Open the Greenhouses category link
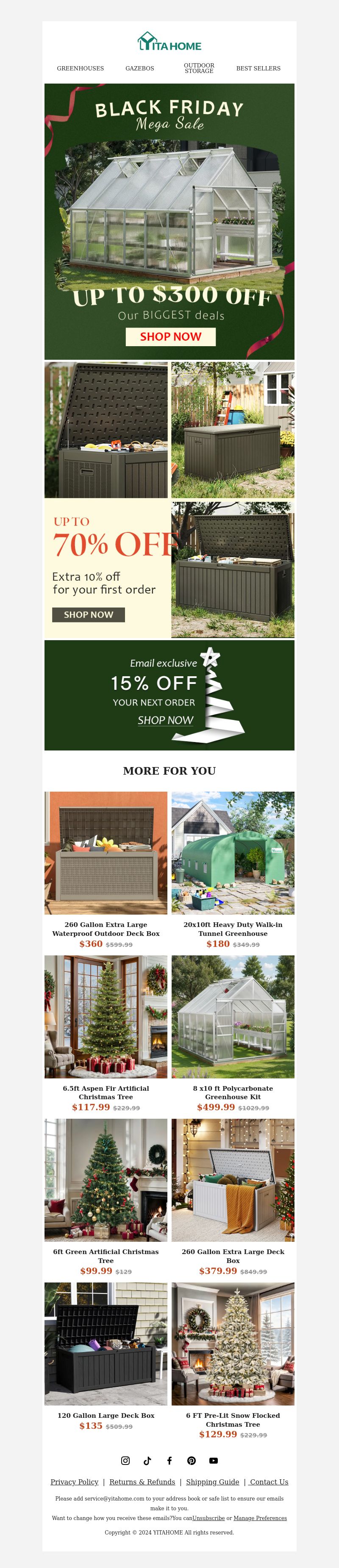 [80, 68]
